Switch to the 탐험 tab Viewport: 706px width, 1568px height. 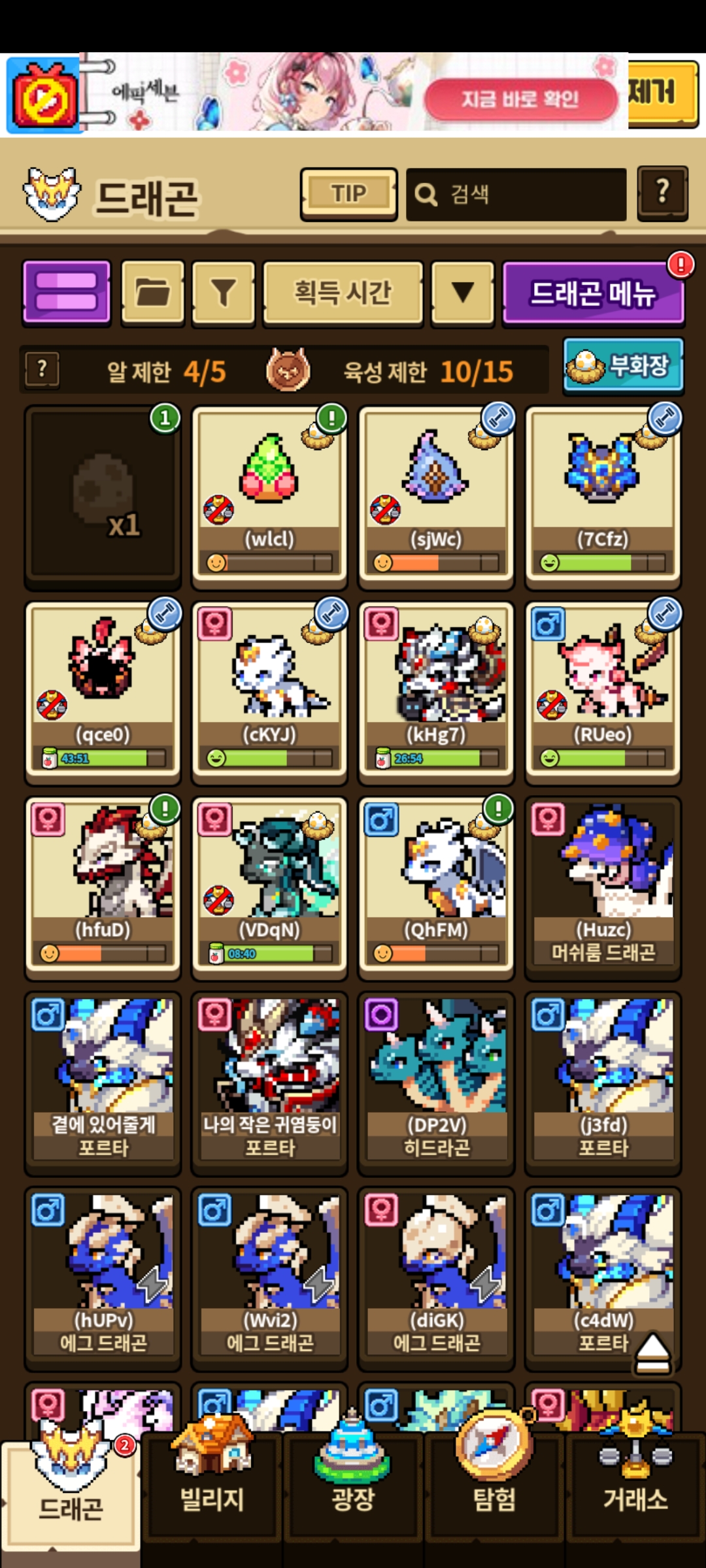tap(494, 1490)
